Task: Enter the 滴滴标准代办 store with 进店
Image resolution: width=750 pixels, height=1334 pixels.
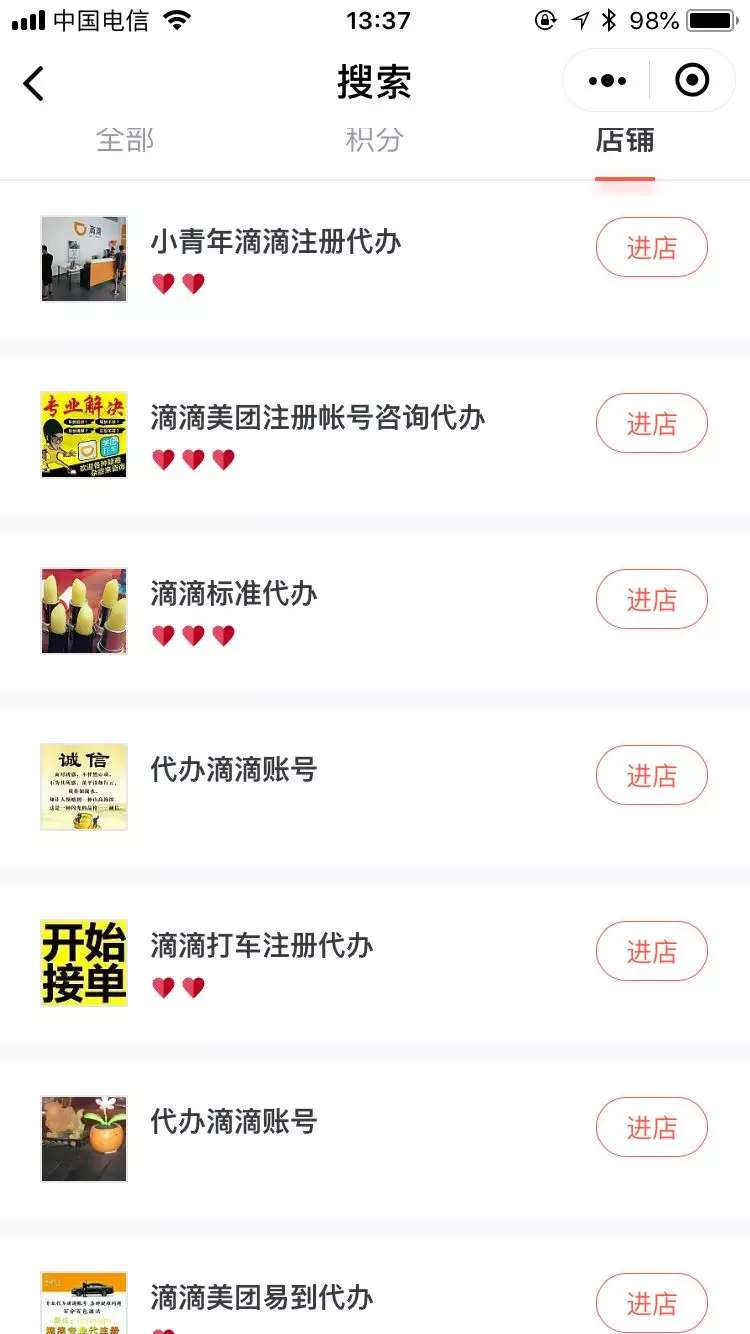Action: pos(651,599)
